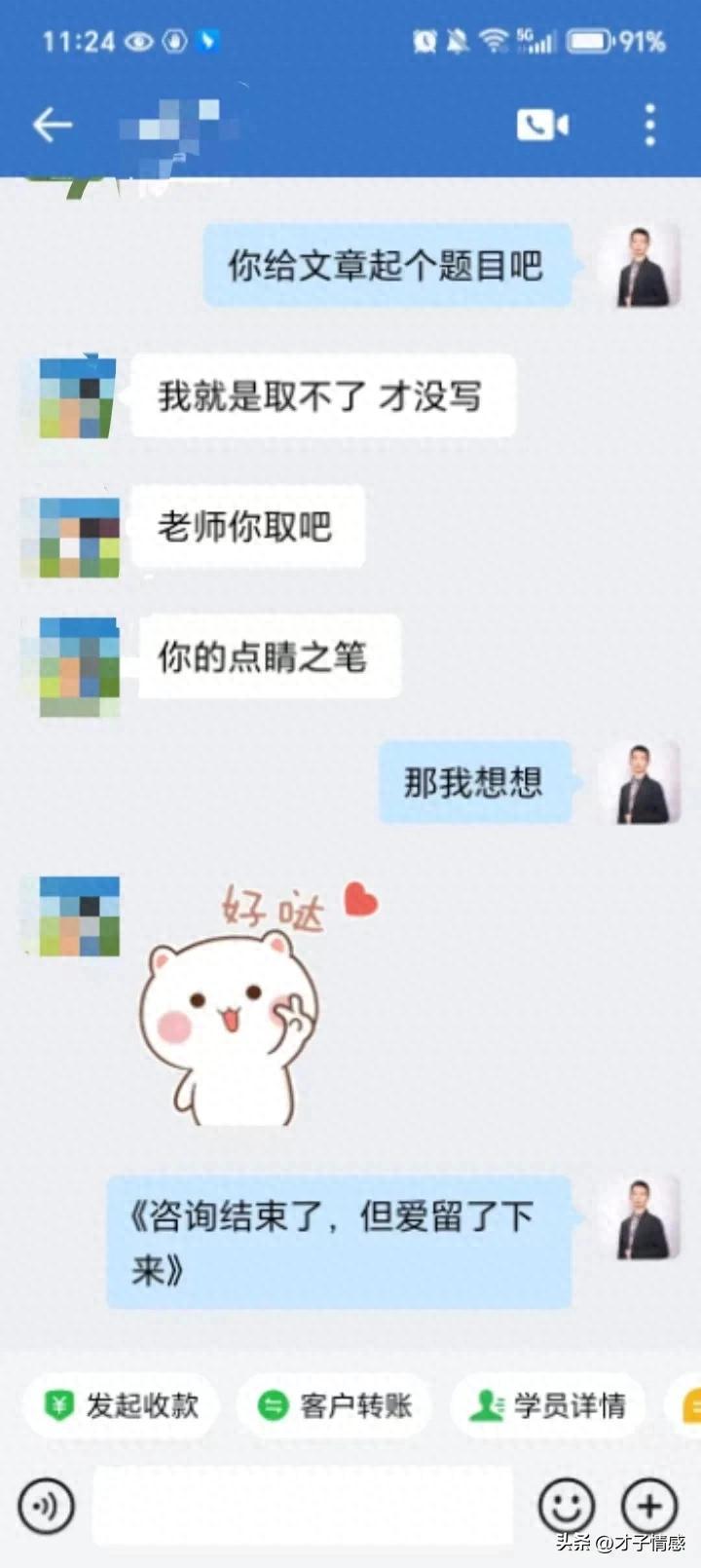Open 客户转账 customer transfer
Image resolution: width=701 pixels, height=1568 pixels.
click(x=335, y=1405)
